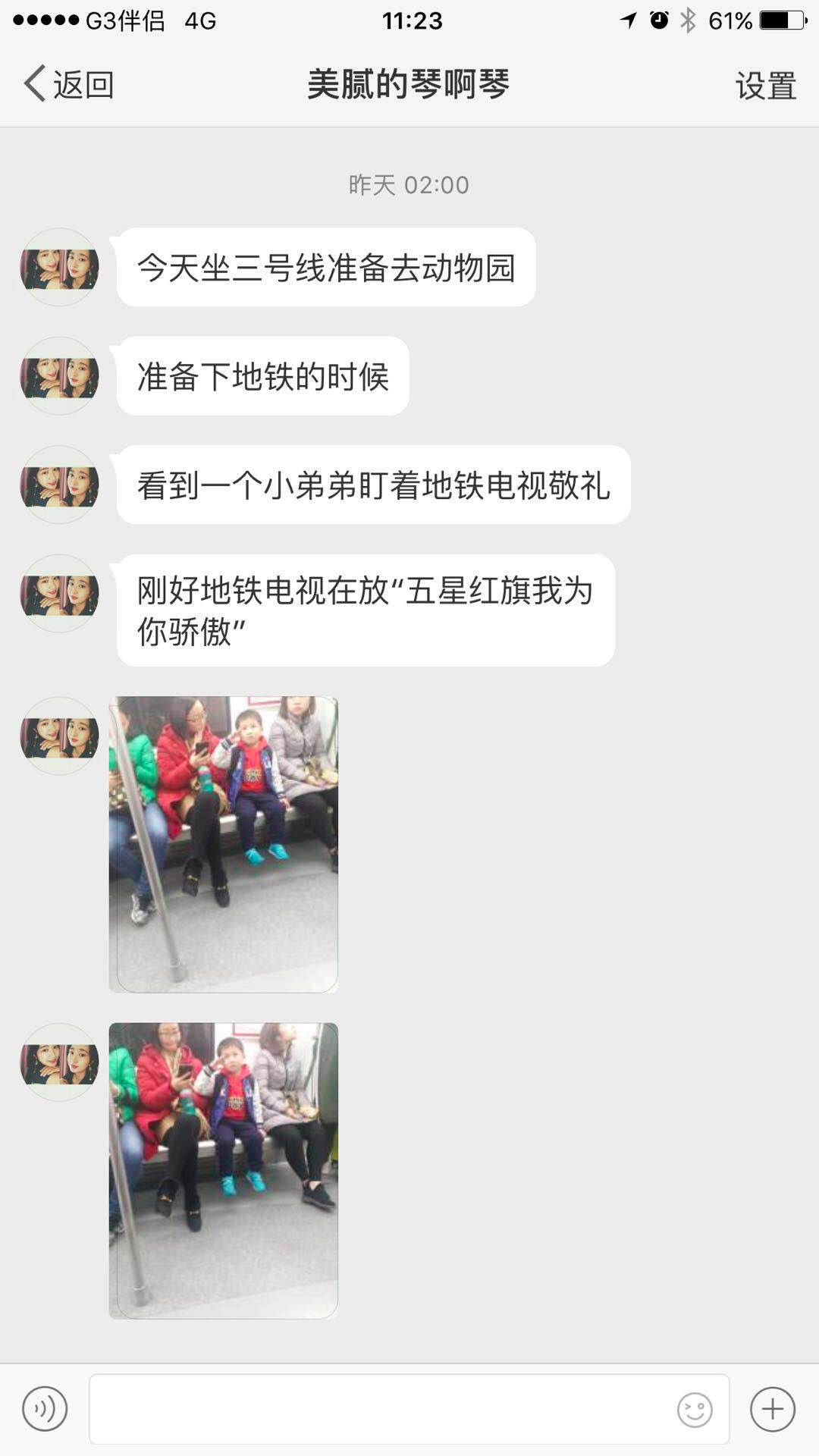Switch to voice message input
Image resolution: width=819 pixels, height=1456 pixels.
click(45, 1410)
